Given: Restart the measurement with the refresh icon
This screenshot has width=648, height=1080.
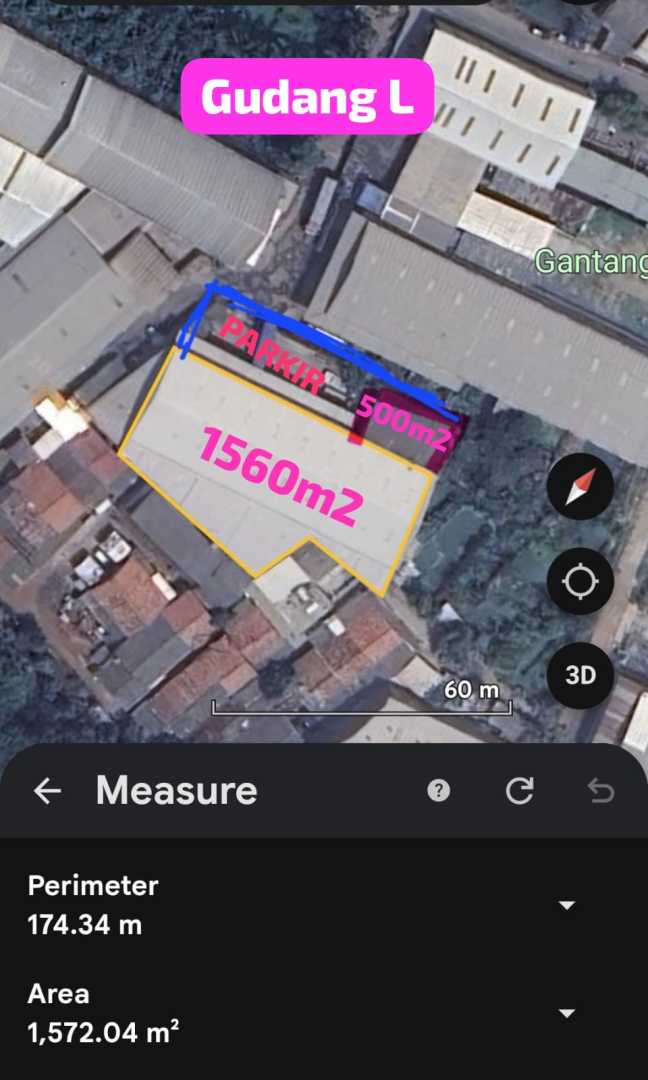Looking at the screenshot, I should [x=519, y=791].
